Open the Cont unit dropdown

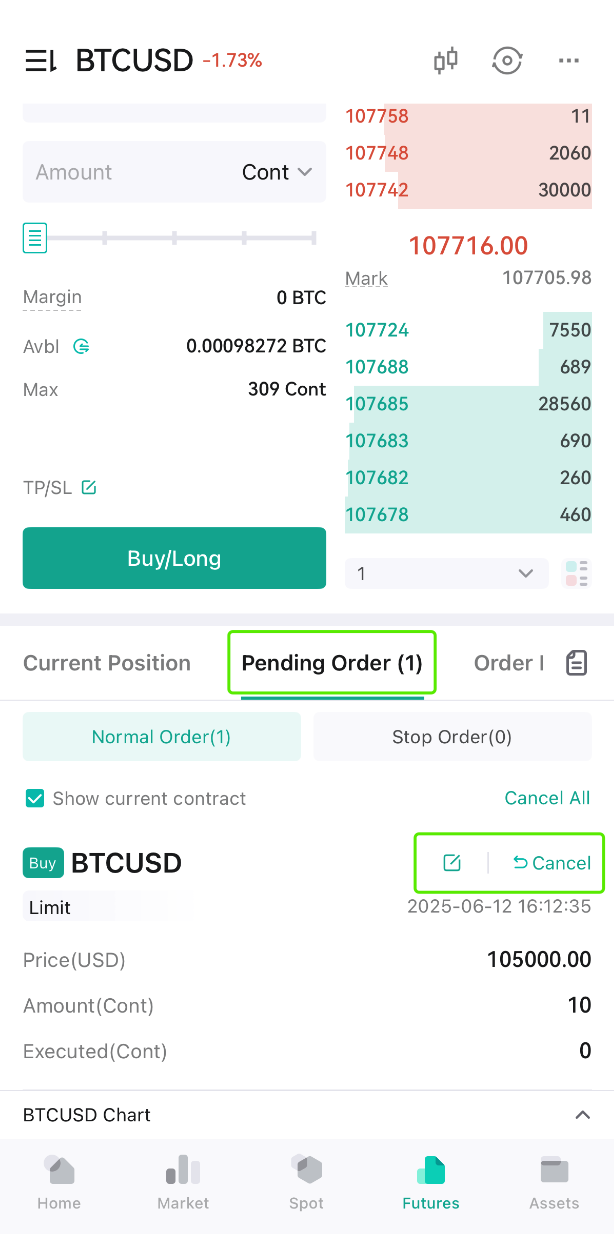pyautogui.click(x=277, y=172)
